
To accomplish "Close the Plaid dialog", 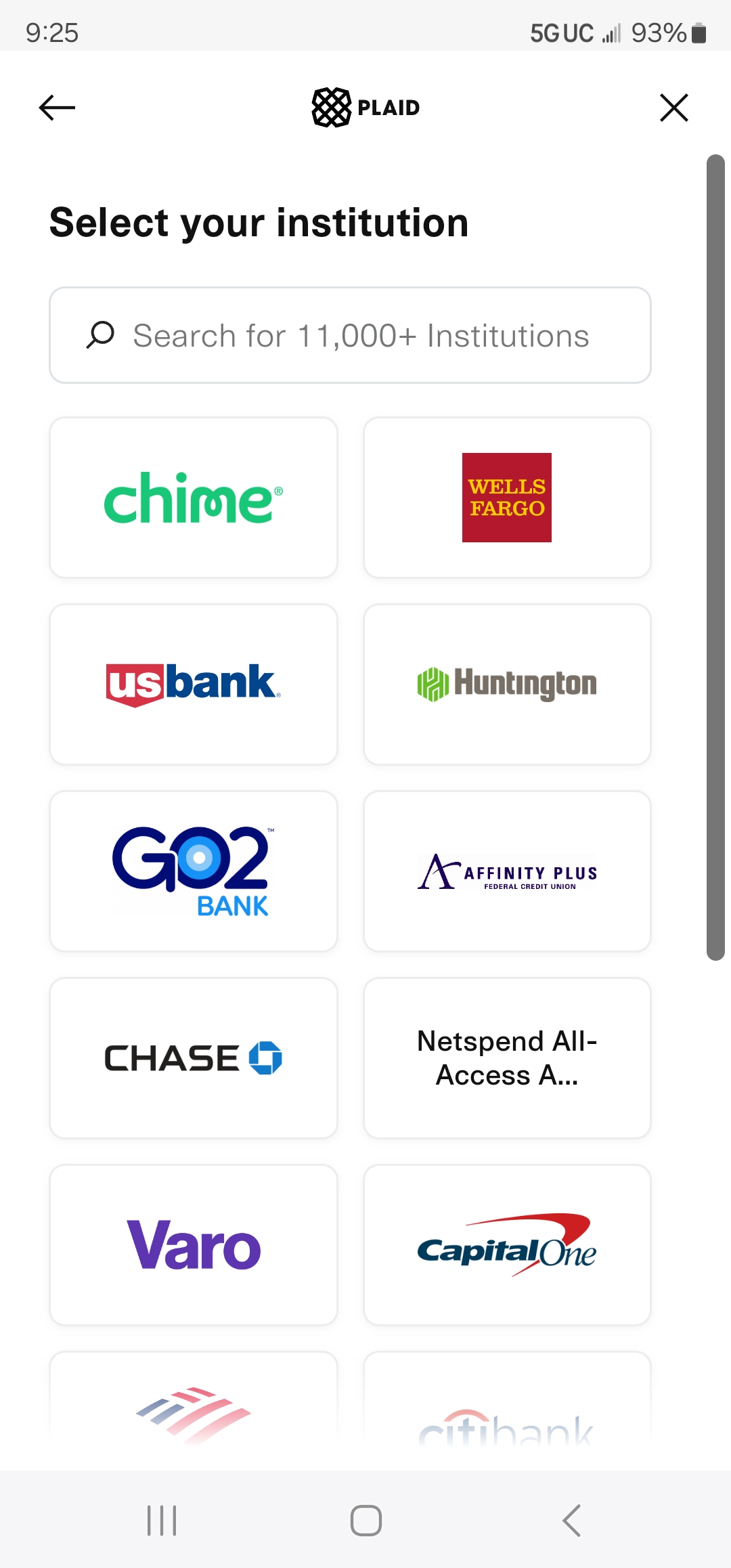I will coord(673,108).
